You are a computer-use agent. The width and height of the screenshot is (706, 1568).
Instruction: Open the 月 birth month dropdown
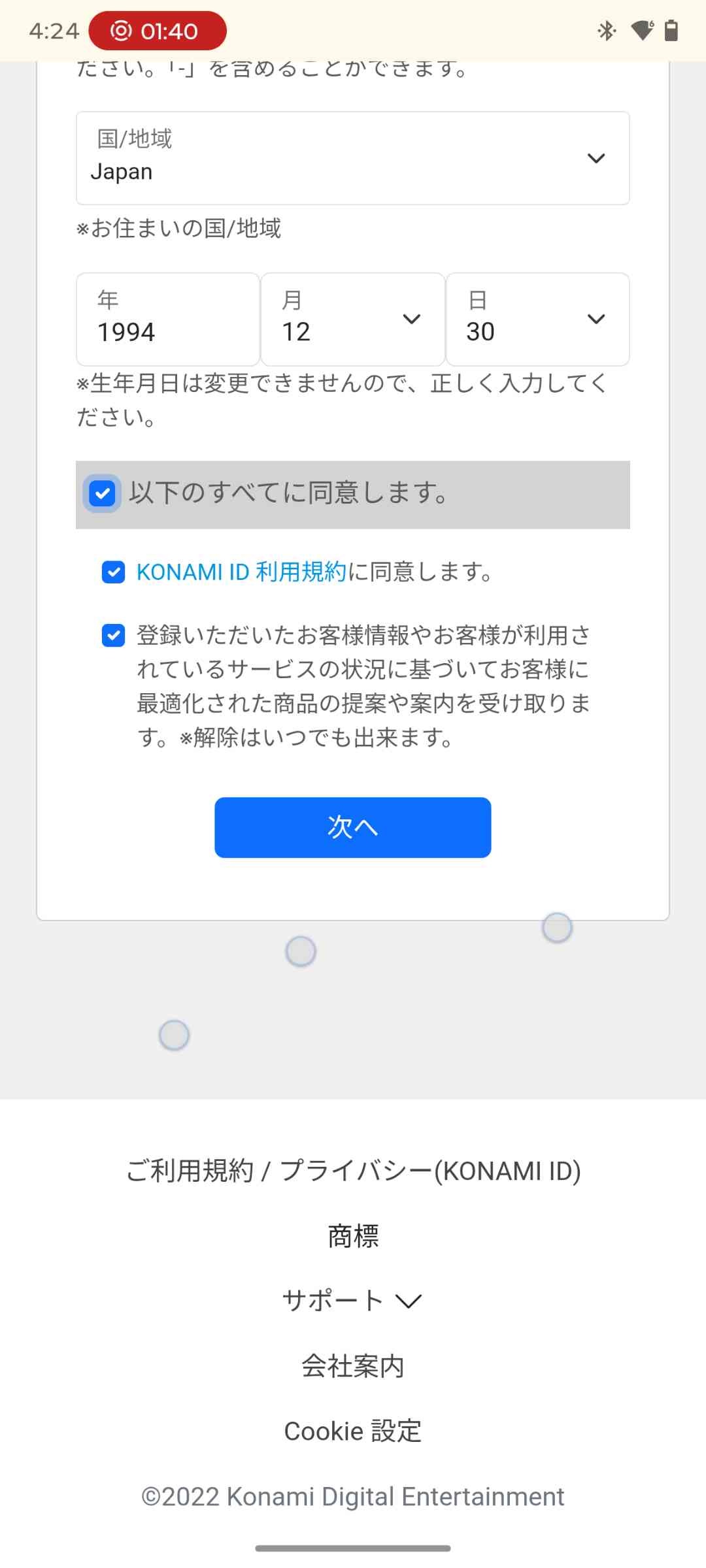353,319
